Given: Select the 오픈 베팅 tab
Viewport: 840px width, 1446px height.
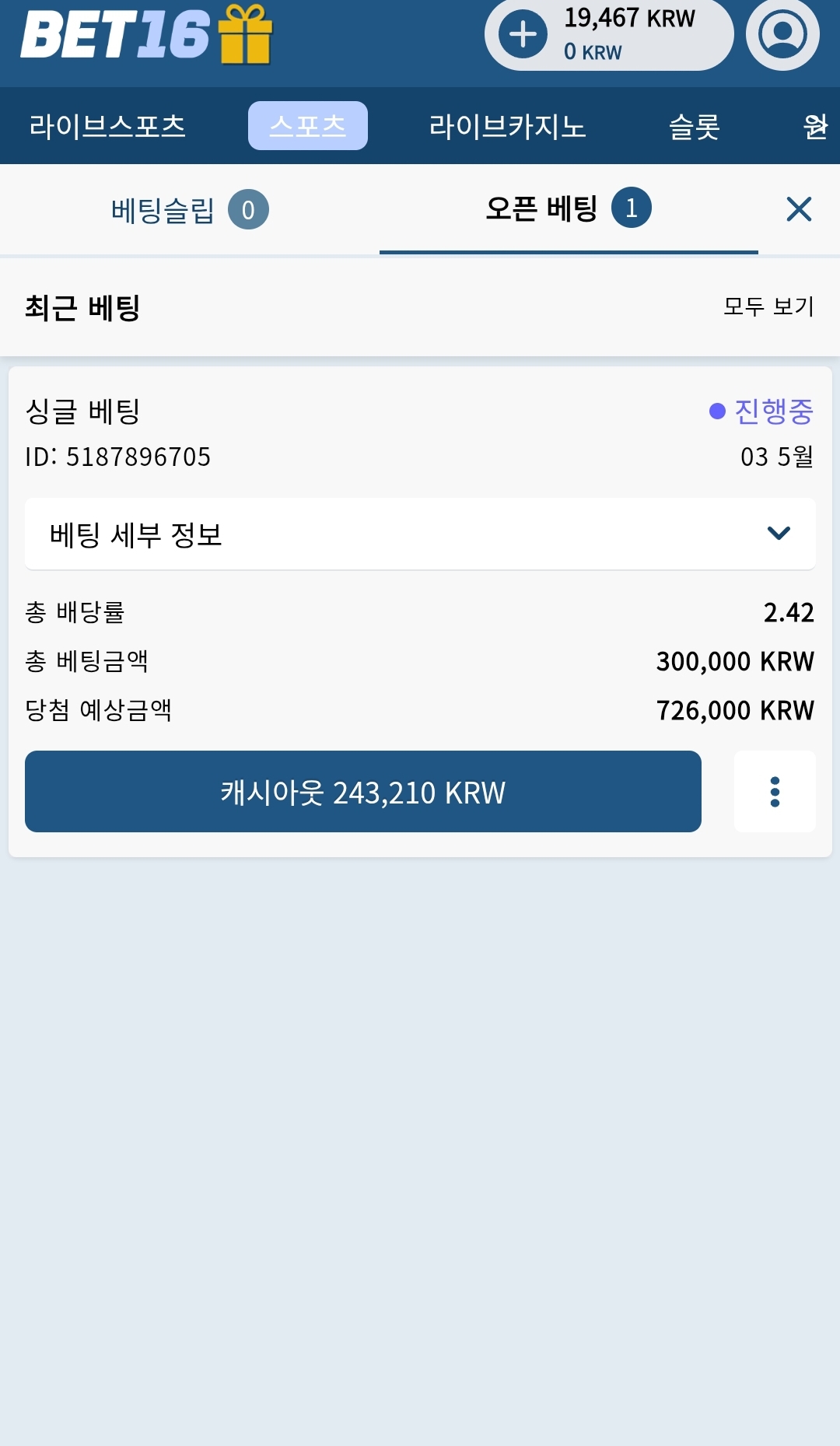Looking at the screenshot, I should [569, 208].
